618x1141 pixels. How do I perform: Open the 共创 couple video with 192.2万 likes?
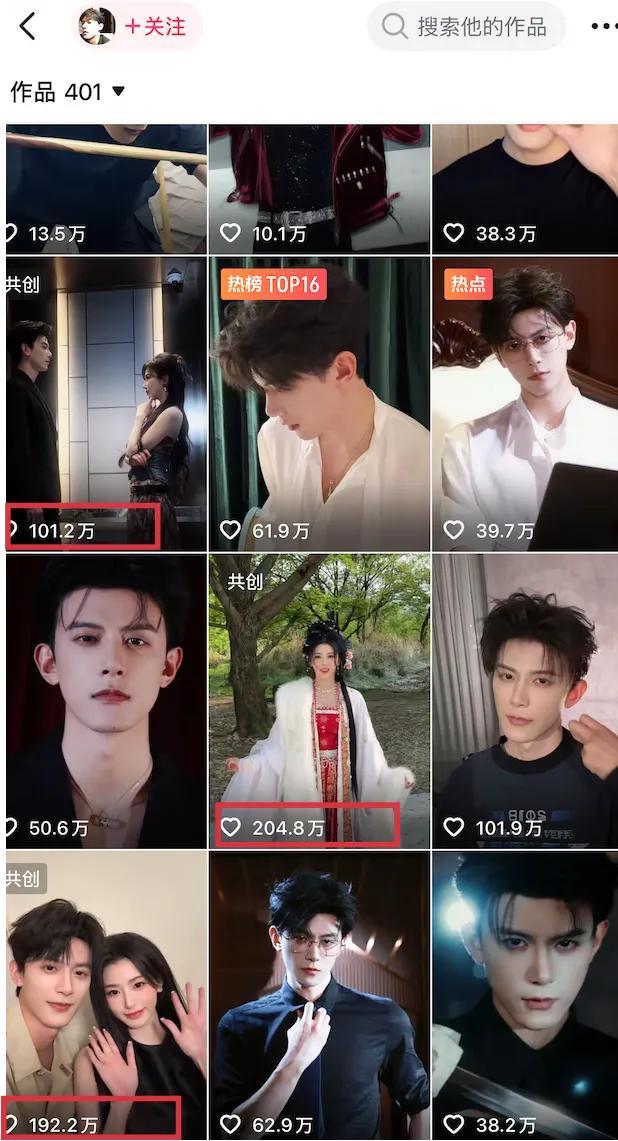[x=105, y=995]
